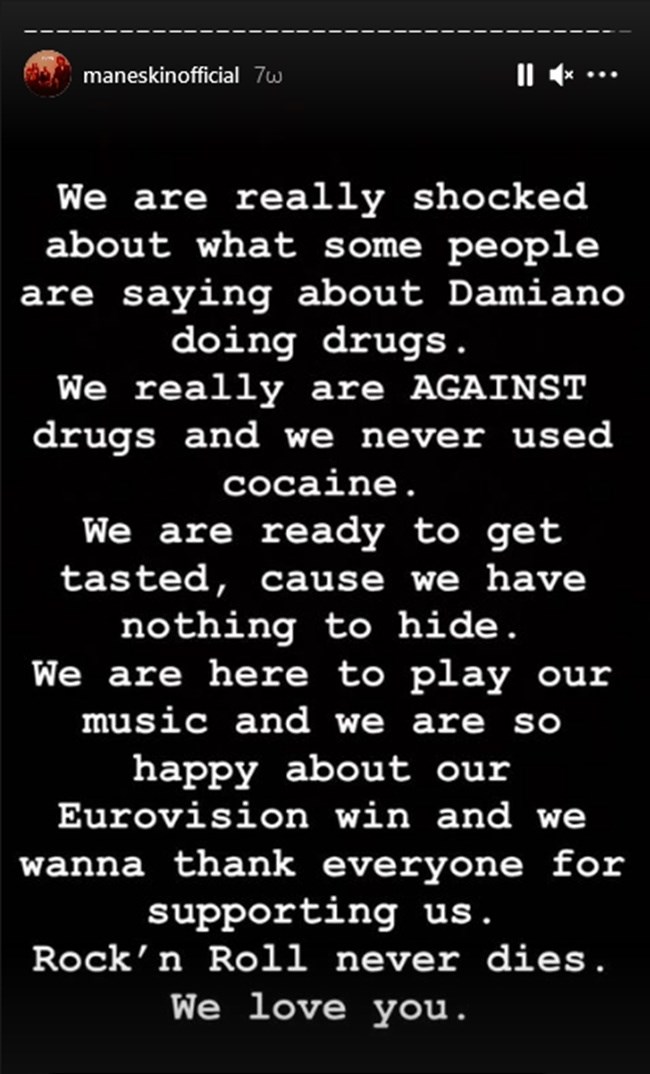Image resolution: width=650 pixels, height=1074 pixels.
Task: Tap the maneskinofficial username
Action: (162, 76)
